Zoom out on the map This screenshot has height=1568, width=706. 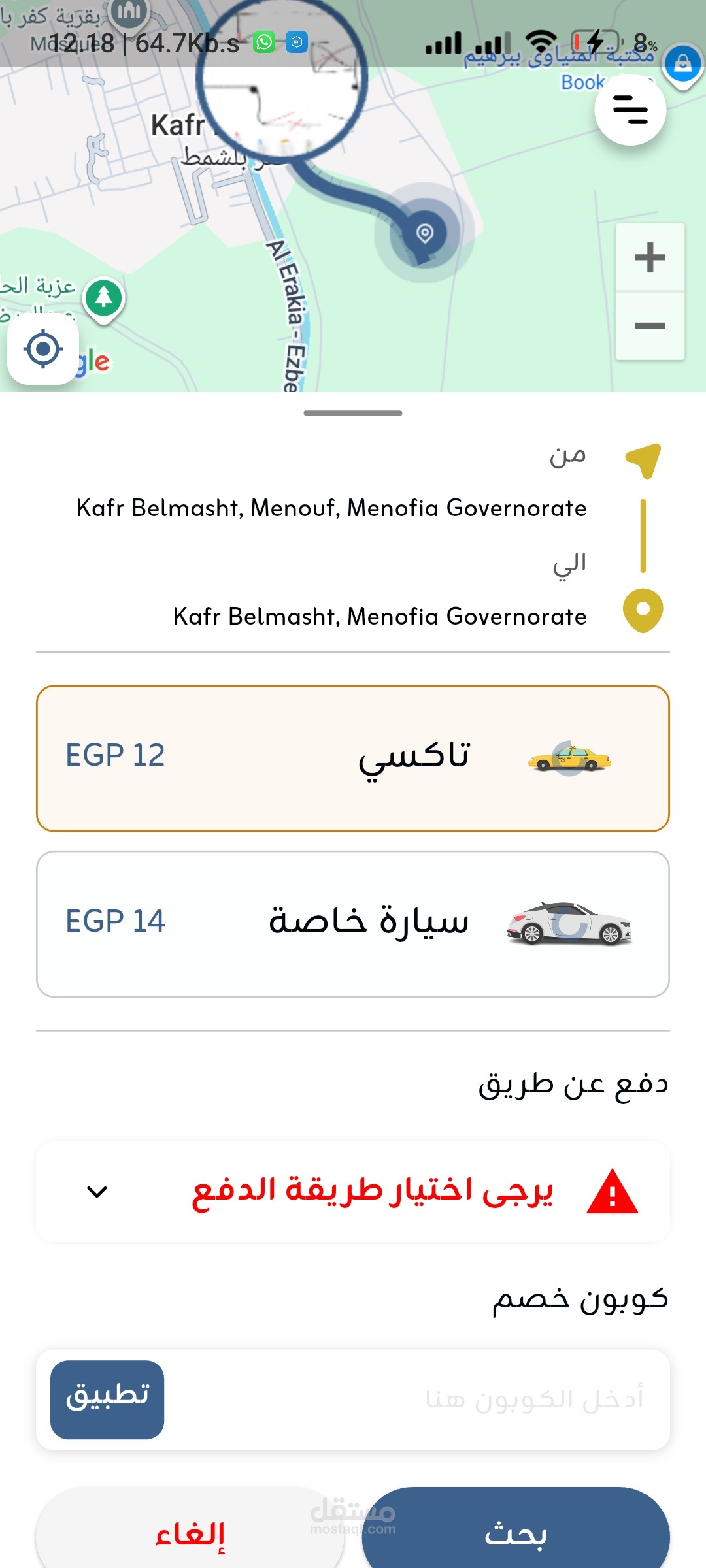pyautogui.click(x=650, y=325)
